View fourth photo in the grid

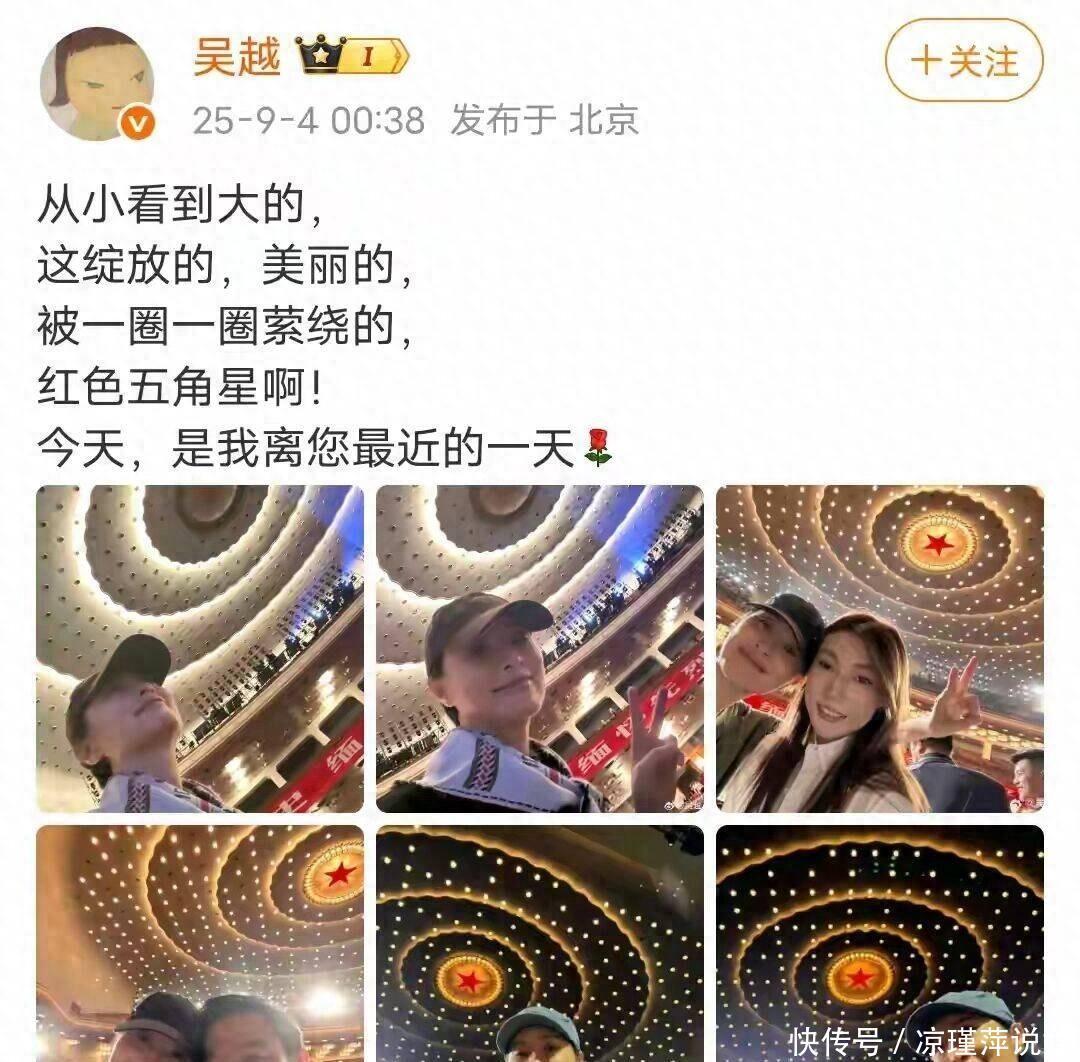tap(200, 942)
